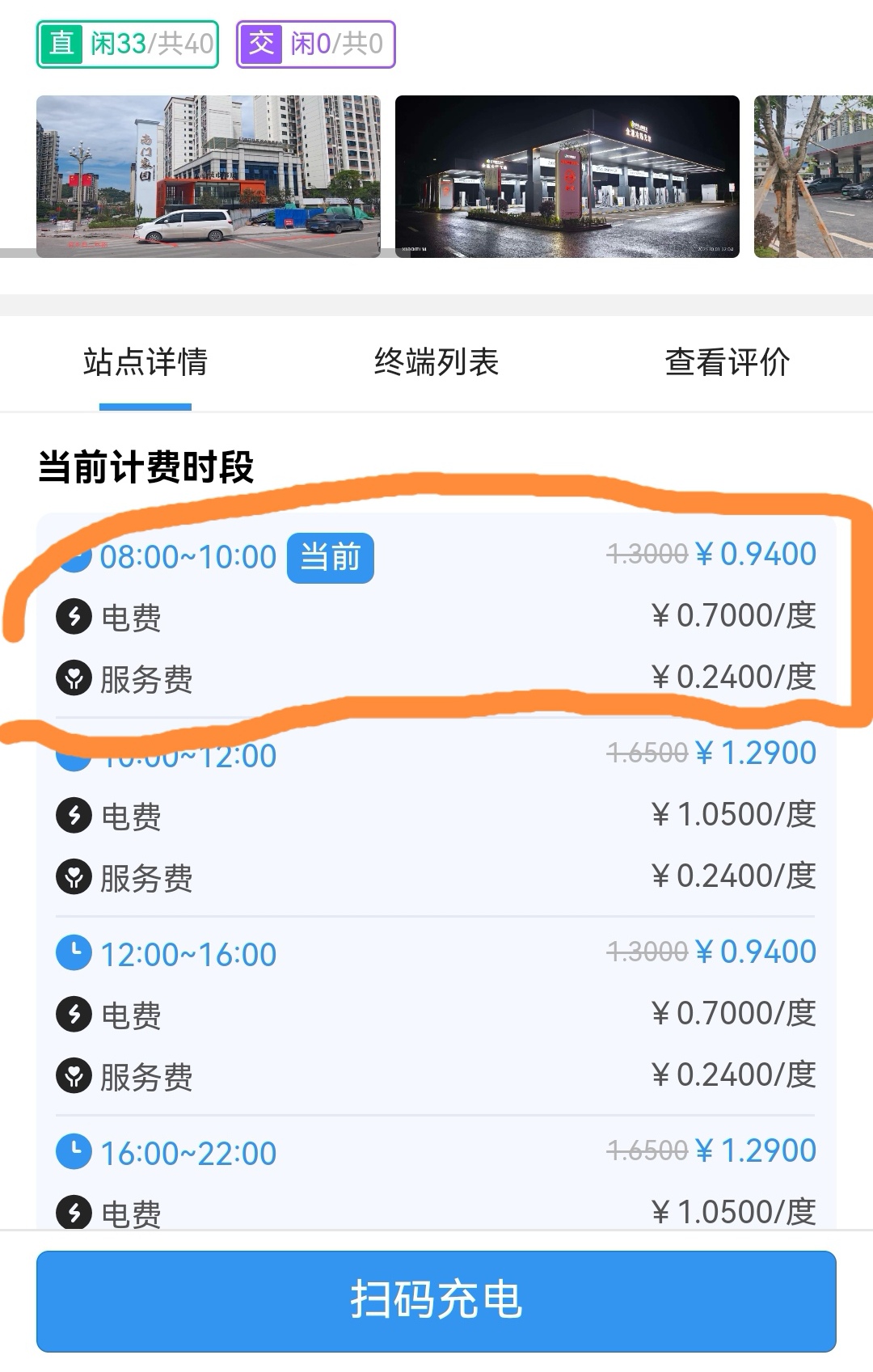873x1372 pixels.
Task: Open the 终端列表 tab
Action: coord(436,363)
